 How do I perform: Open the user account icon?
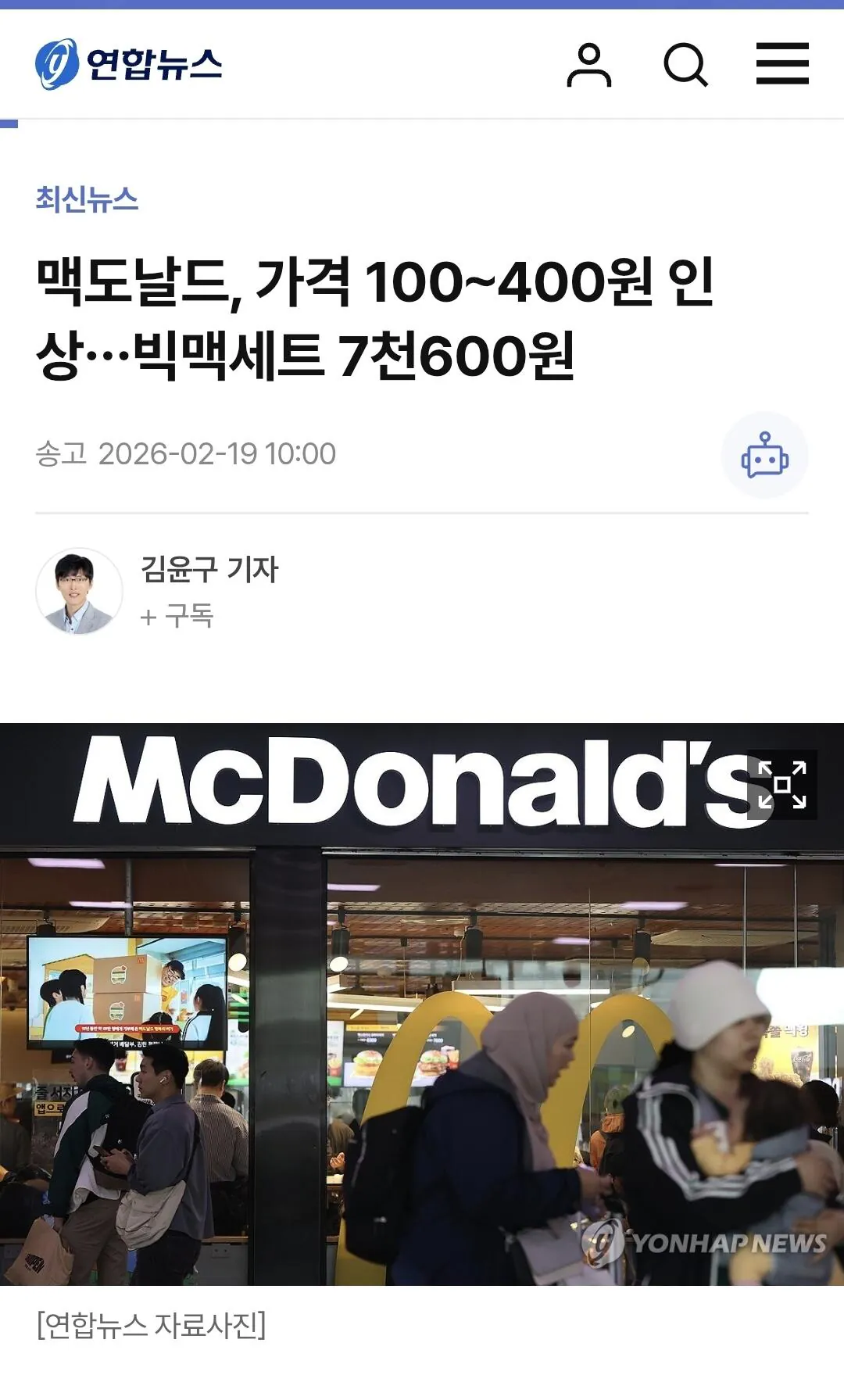click(588, 65)
